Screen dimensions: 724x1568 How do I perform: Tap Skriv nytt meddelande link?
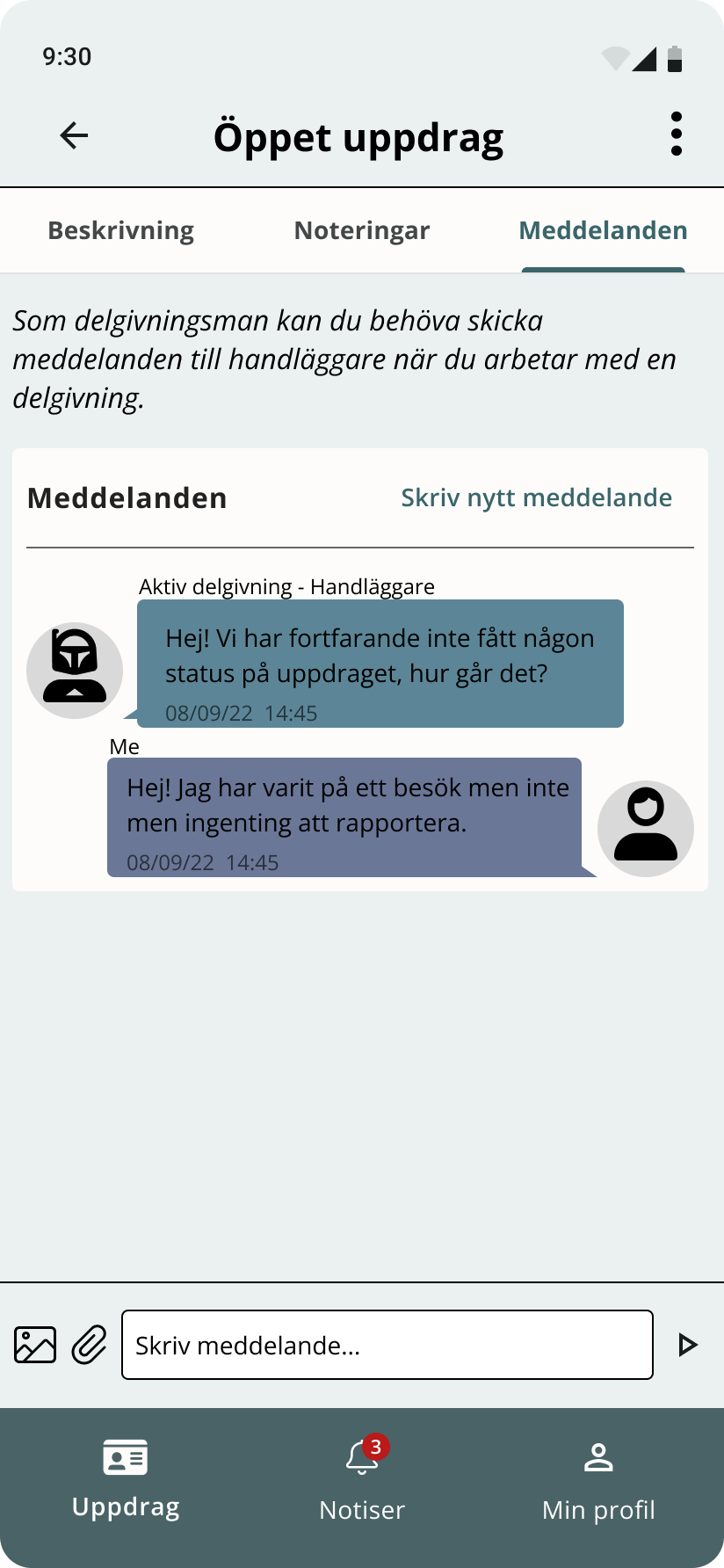click(536, 497)
